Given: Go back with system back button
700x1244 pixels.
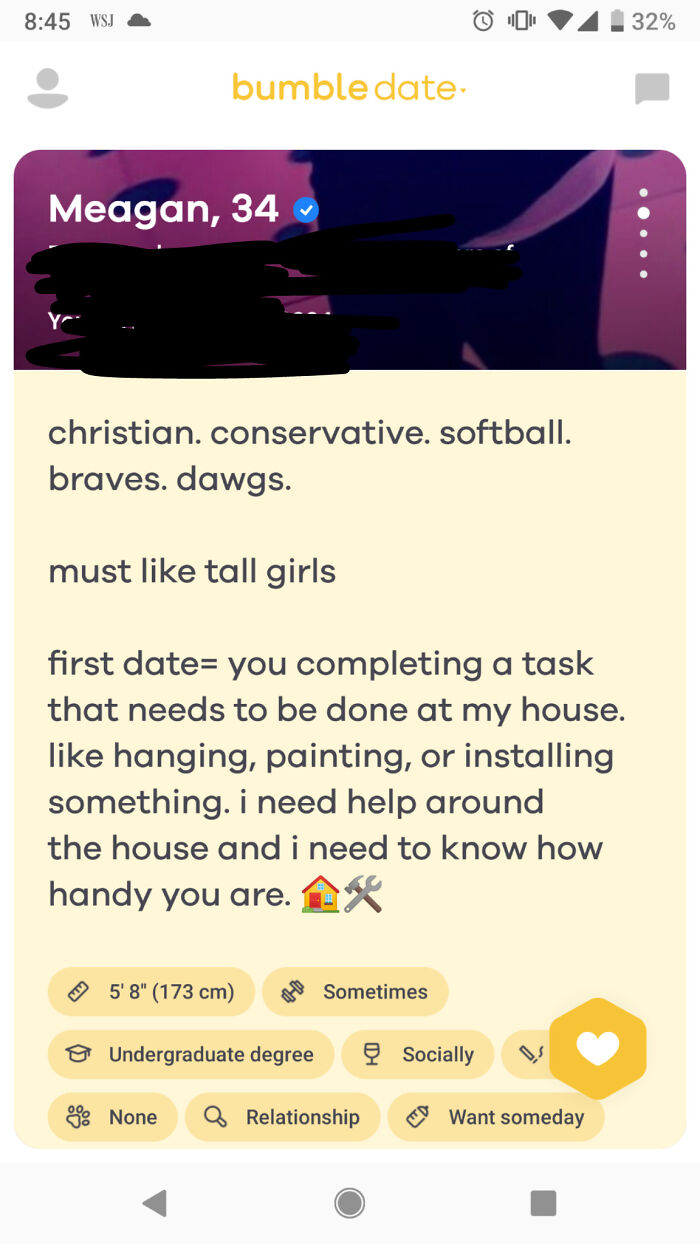Looking at the screenshot, I should 154,1202.
